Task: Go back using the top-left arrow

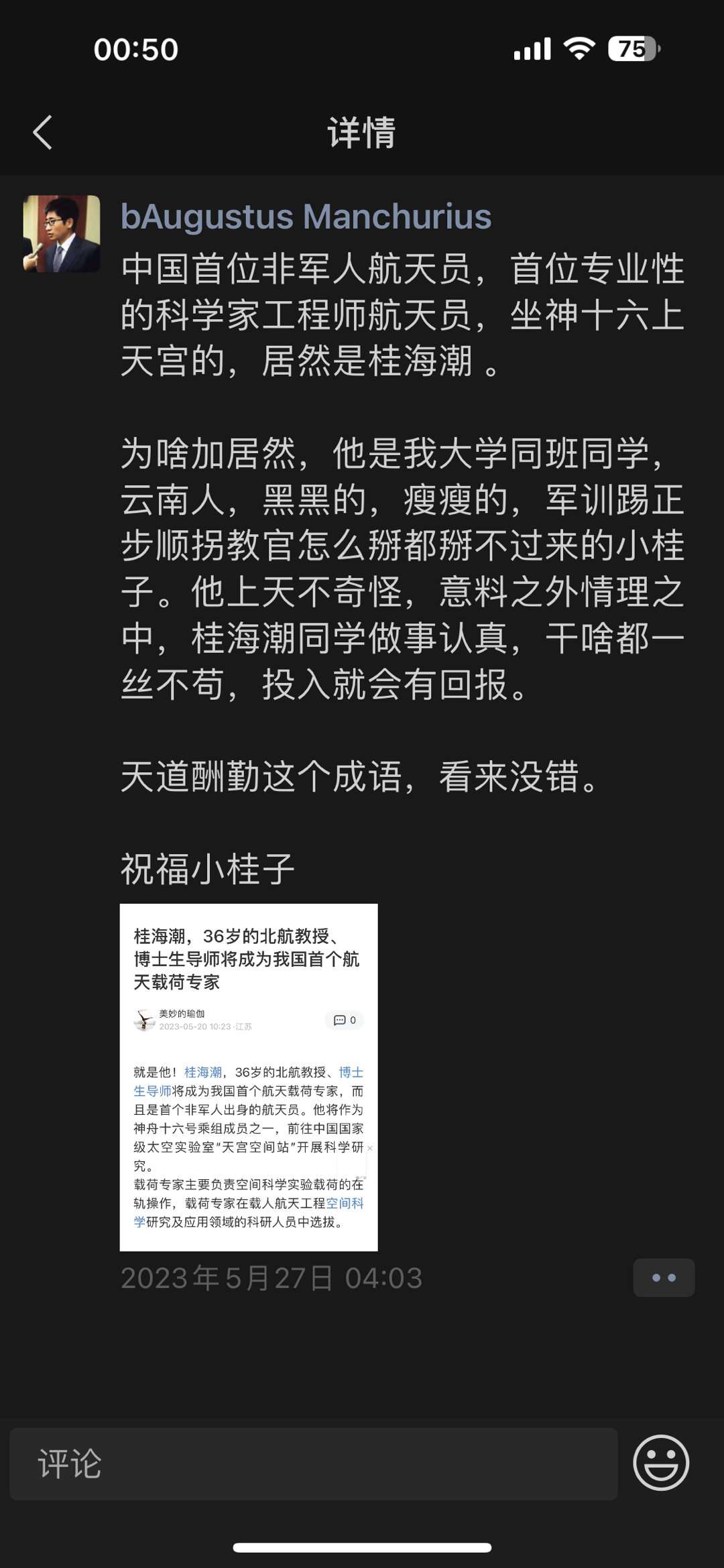Action: (x=43, y=132)
